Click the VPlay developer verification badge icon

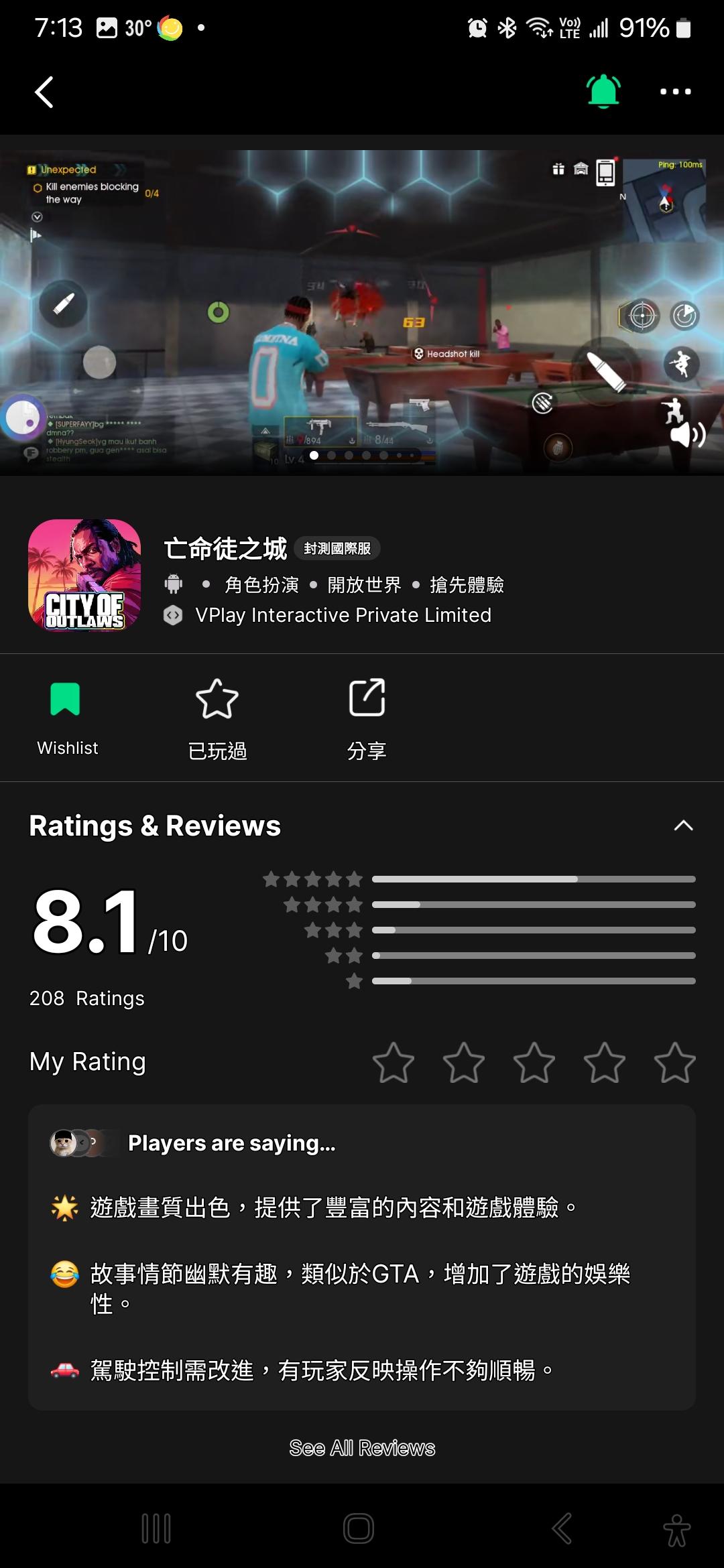(x=174, y=614)
